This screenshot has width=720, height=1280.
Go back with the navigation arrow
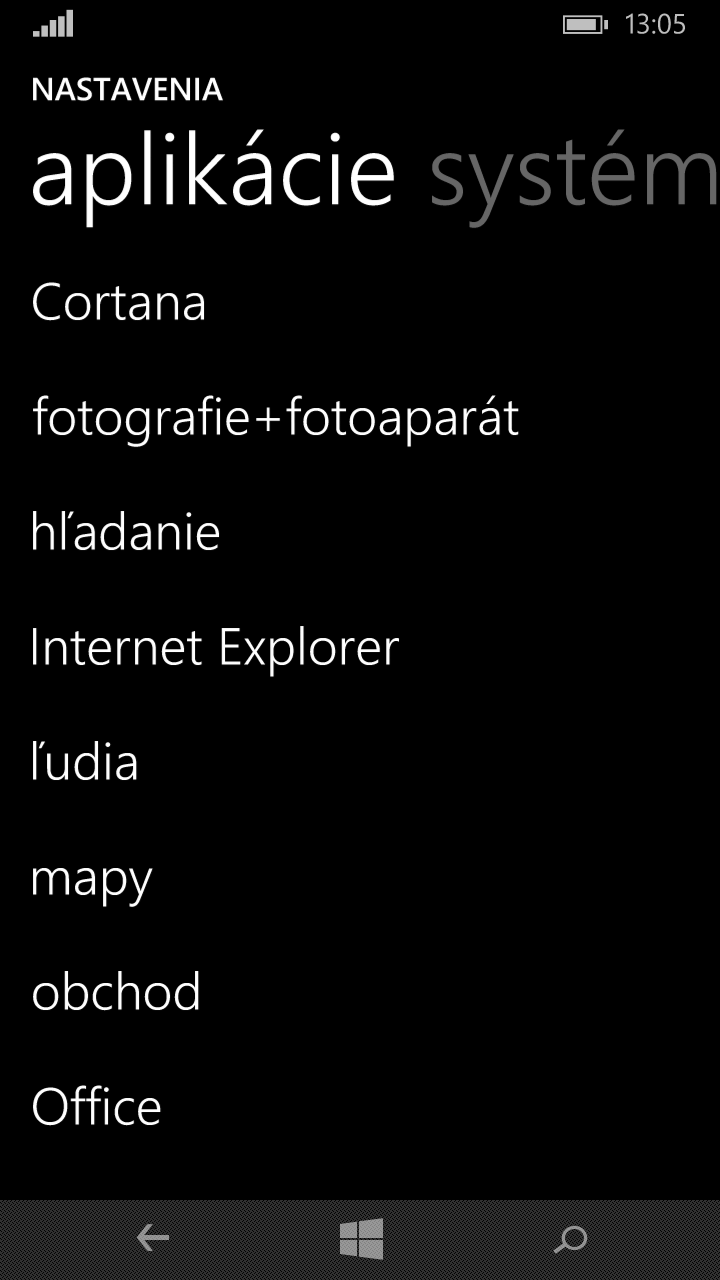pyautogui.click(x=152, y=1240)
